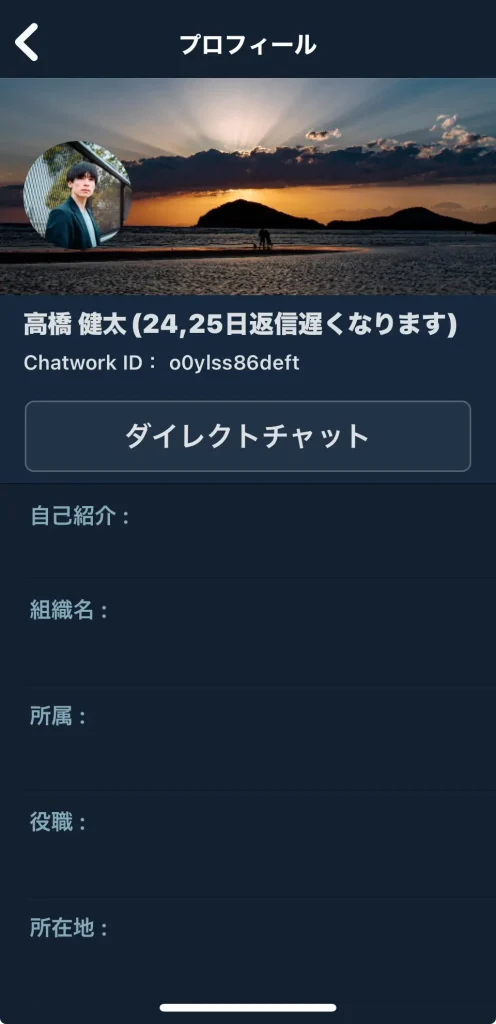Viewport: 496px width, 1024px height.
Task: View 高橋 健太's round profile photo
Action: coord(77,195)
